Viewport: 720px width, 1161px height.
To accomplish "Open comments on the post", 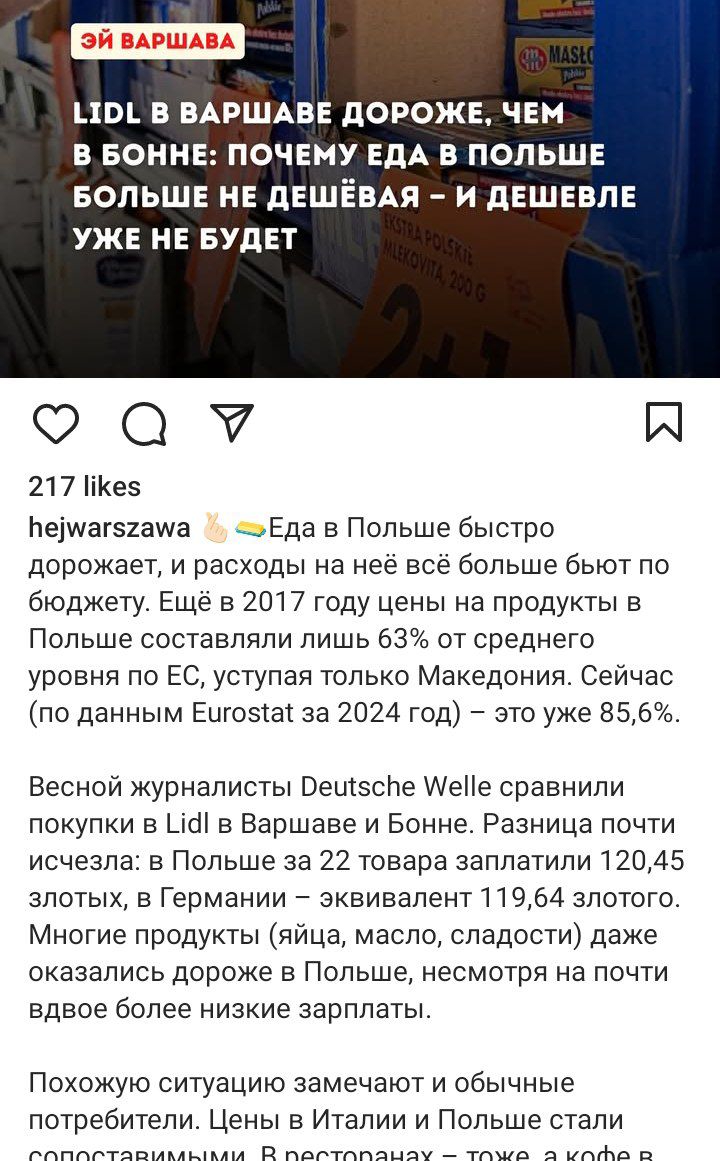I will [x=144, y=424].
